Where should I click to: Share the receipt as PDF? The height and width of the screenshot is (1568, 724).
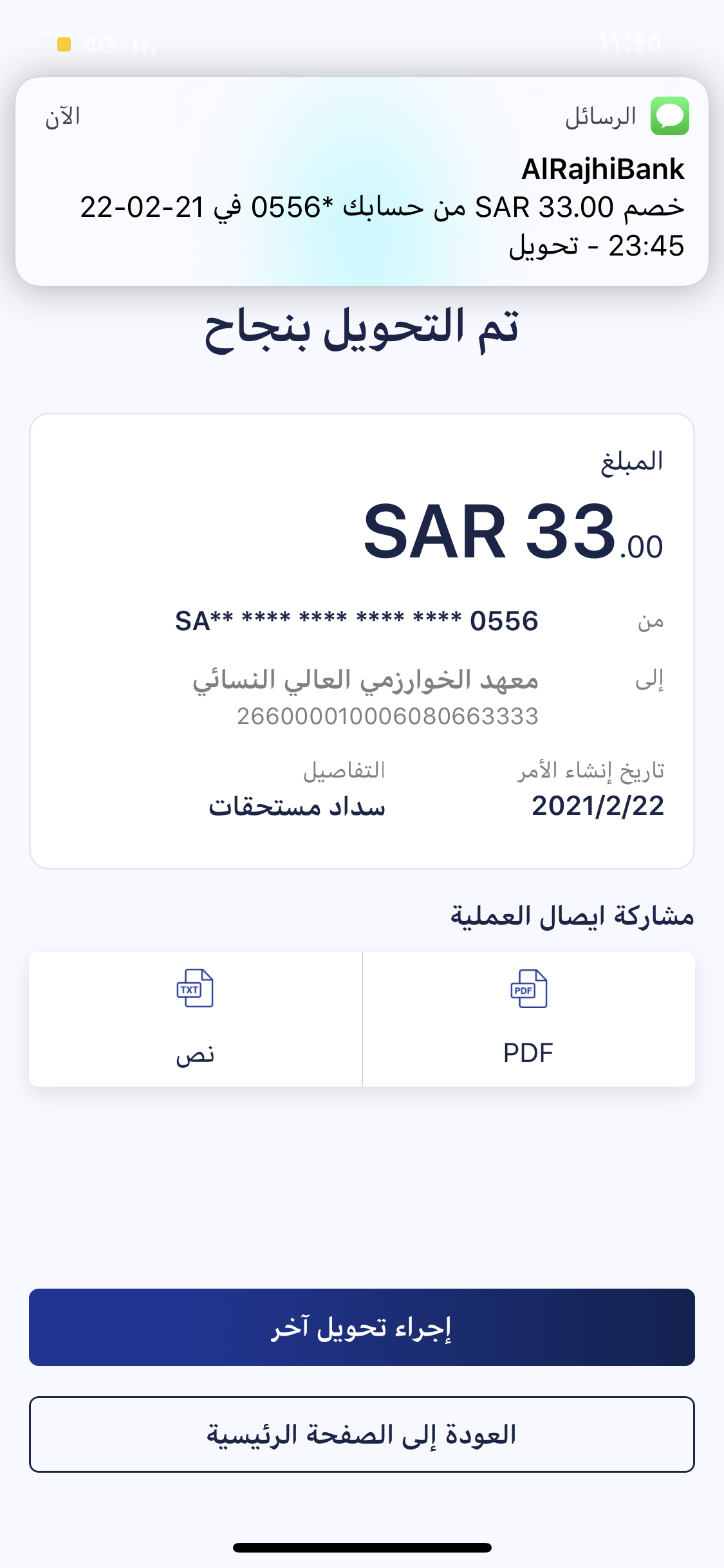pyautogui.click(x=528, y=1019)
